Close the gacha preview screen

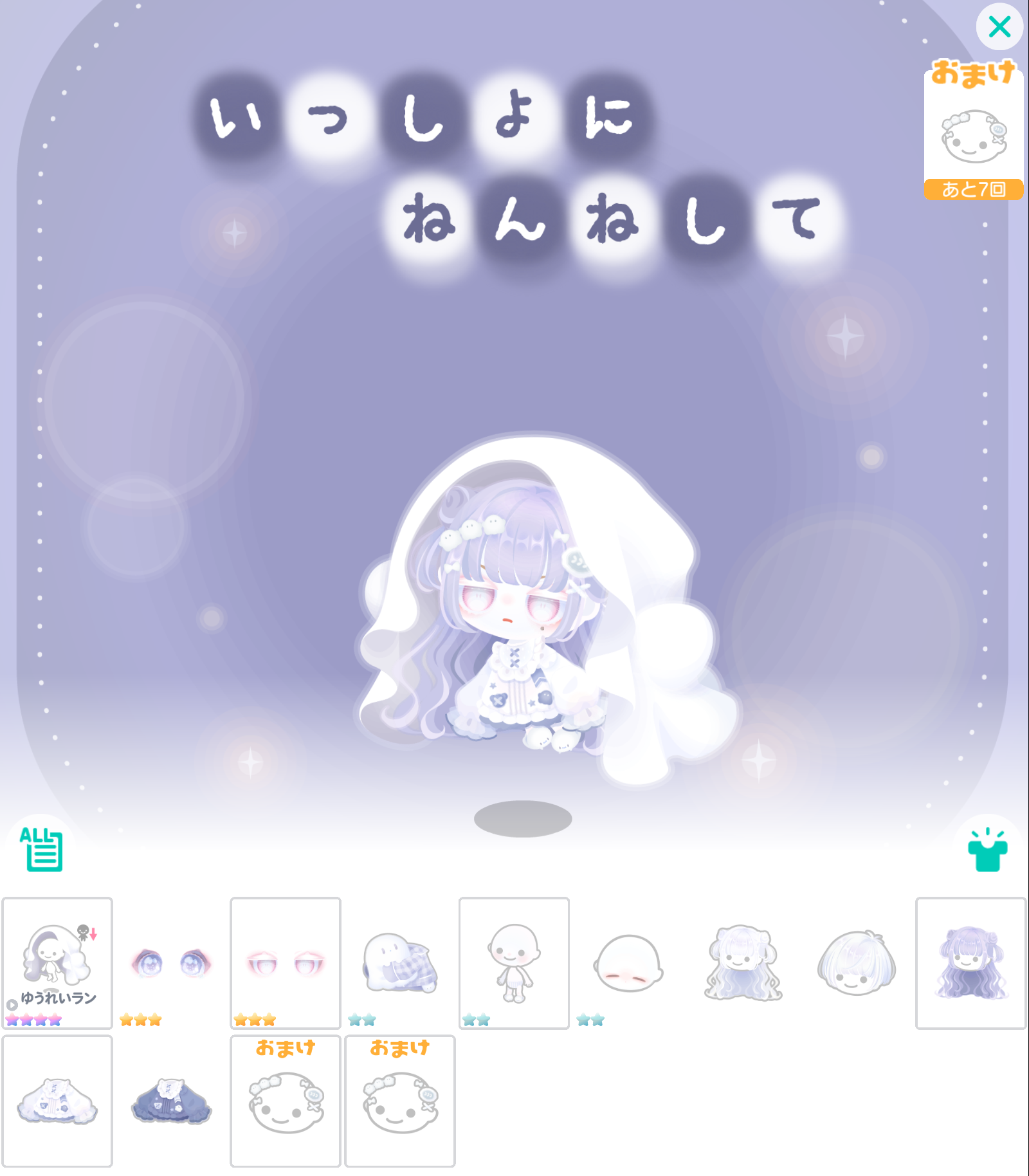coord(999,27)
